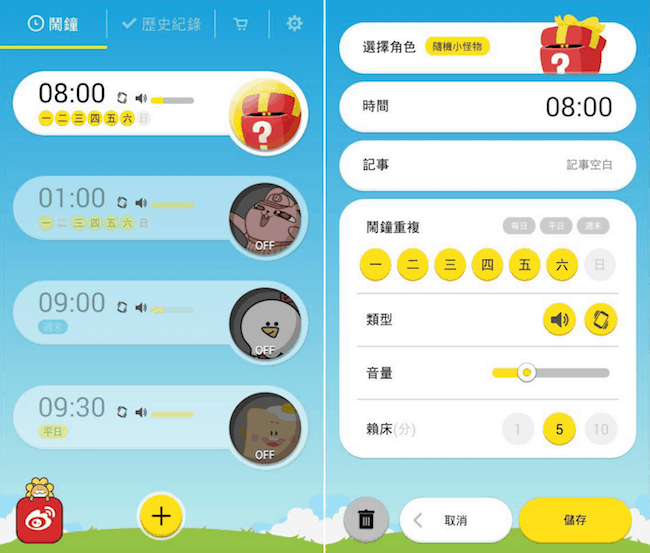Switch to the 歷史紀錄 tab

point(161,24)
